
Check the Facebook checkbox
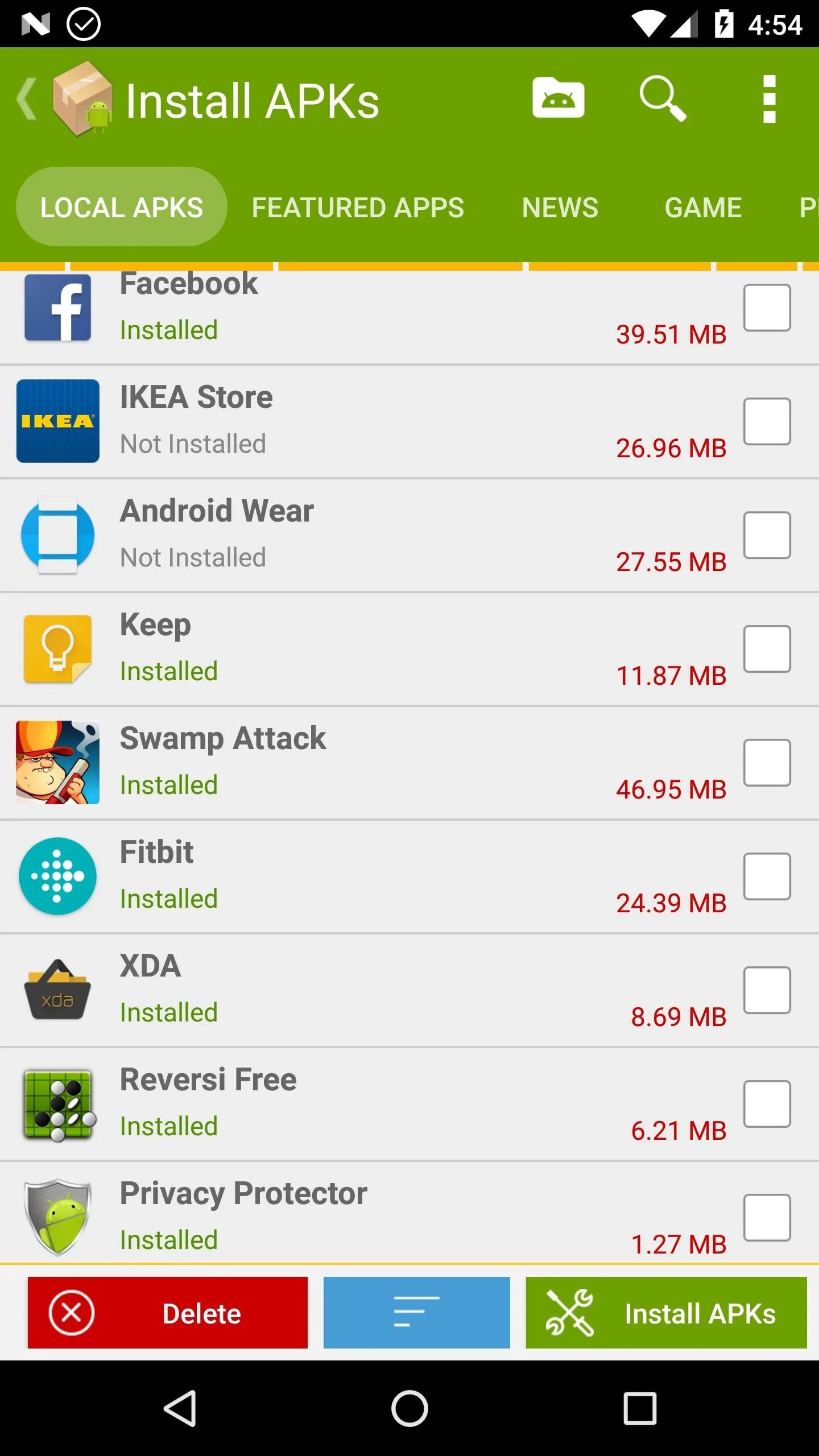tap(767, 308)
